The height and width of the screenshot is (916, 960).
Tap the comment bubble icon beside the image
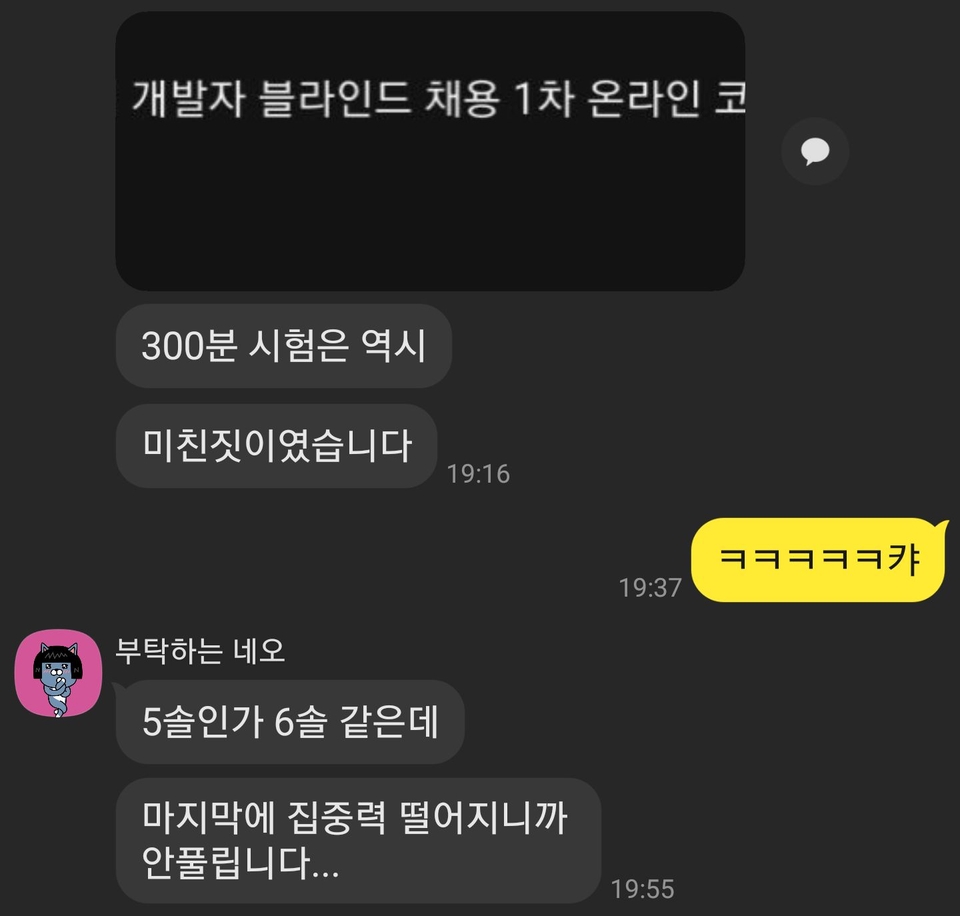coord(814,152)
